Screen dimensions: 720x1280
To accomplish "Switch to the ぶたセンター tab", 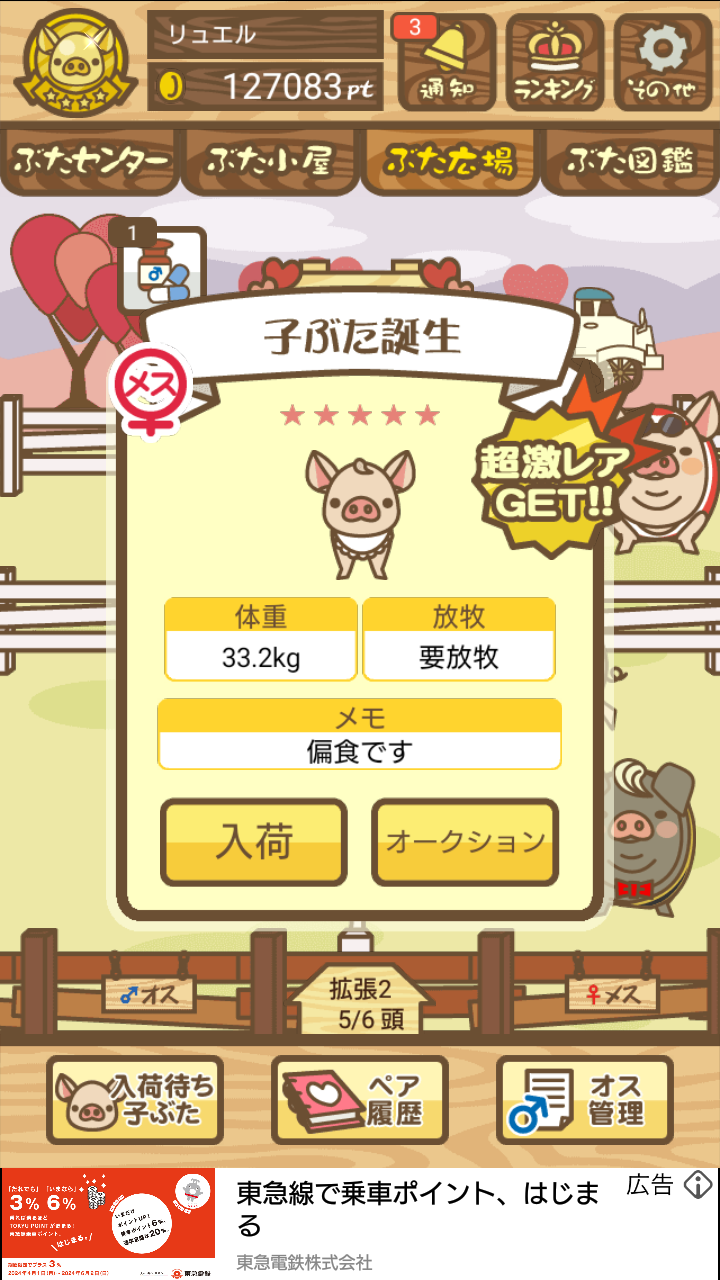I will [x=91, y=160].
